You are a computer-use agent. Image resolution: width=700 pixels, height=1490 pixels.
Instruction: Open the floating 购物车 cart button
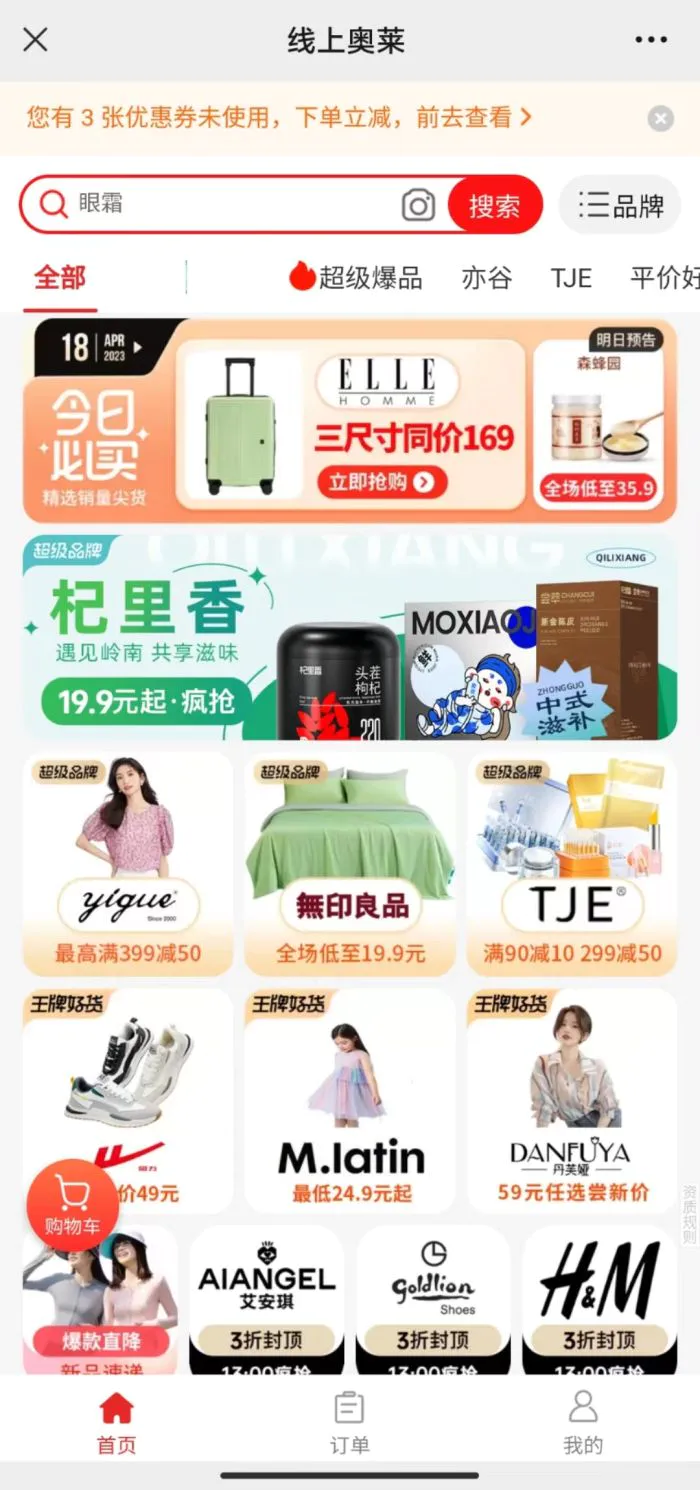click(72, 1203)
